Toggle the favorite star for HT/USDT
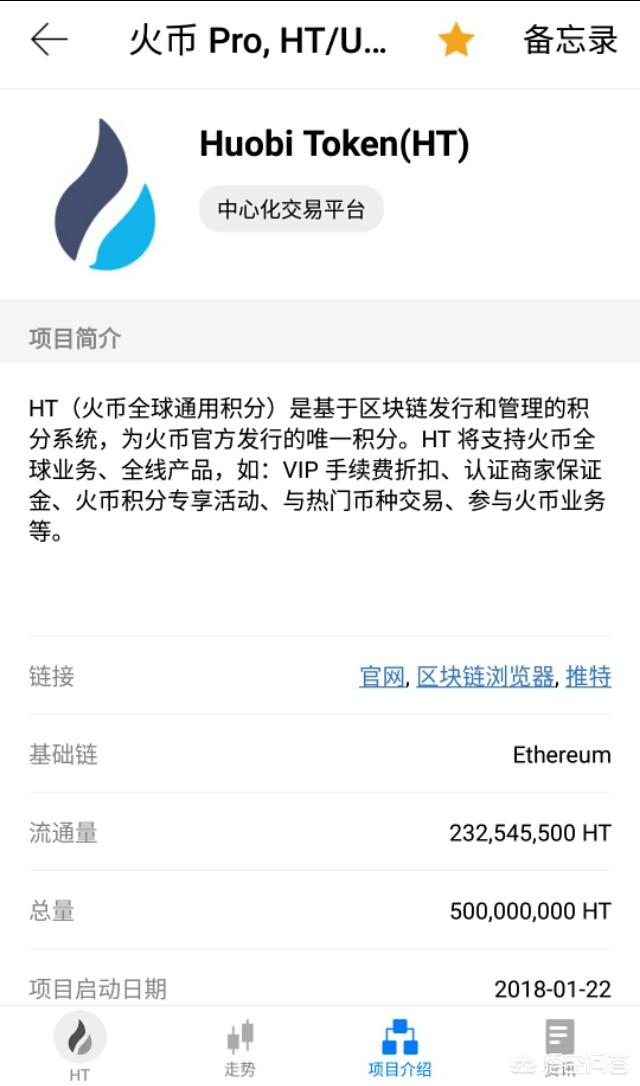The height and width of the screenshot is (1086, 640). (x=455, y=41)
